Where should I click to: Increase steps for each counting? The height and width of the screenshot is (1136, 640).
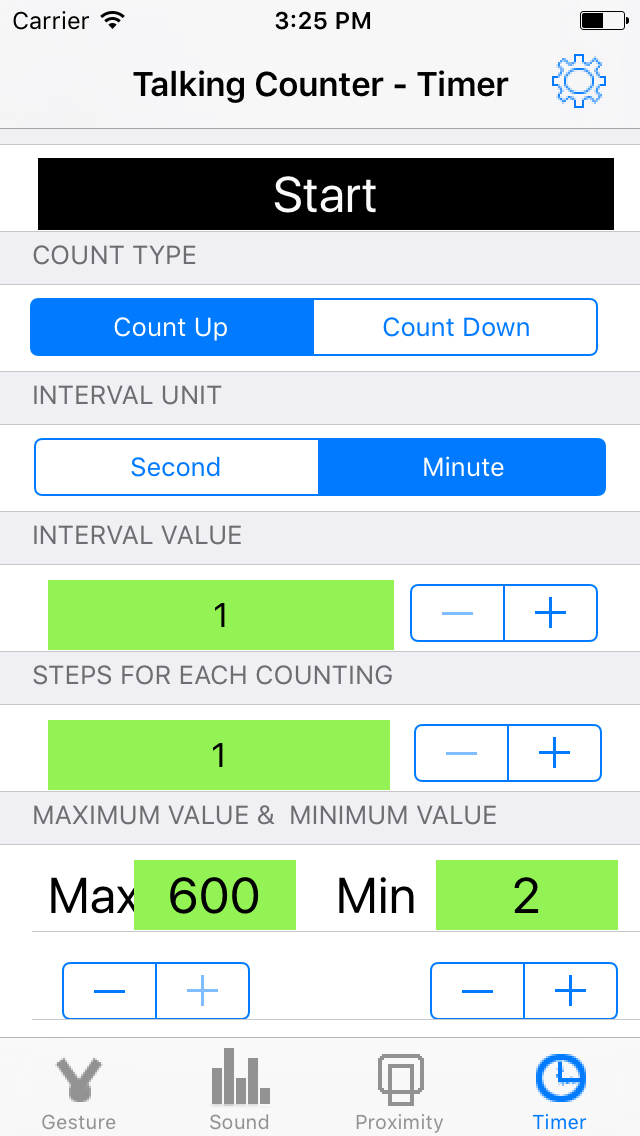555,753
